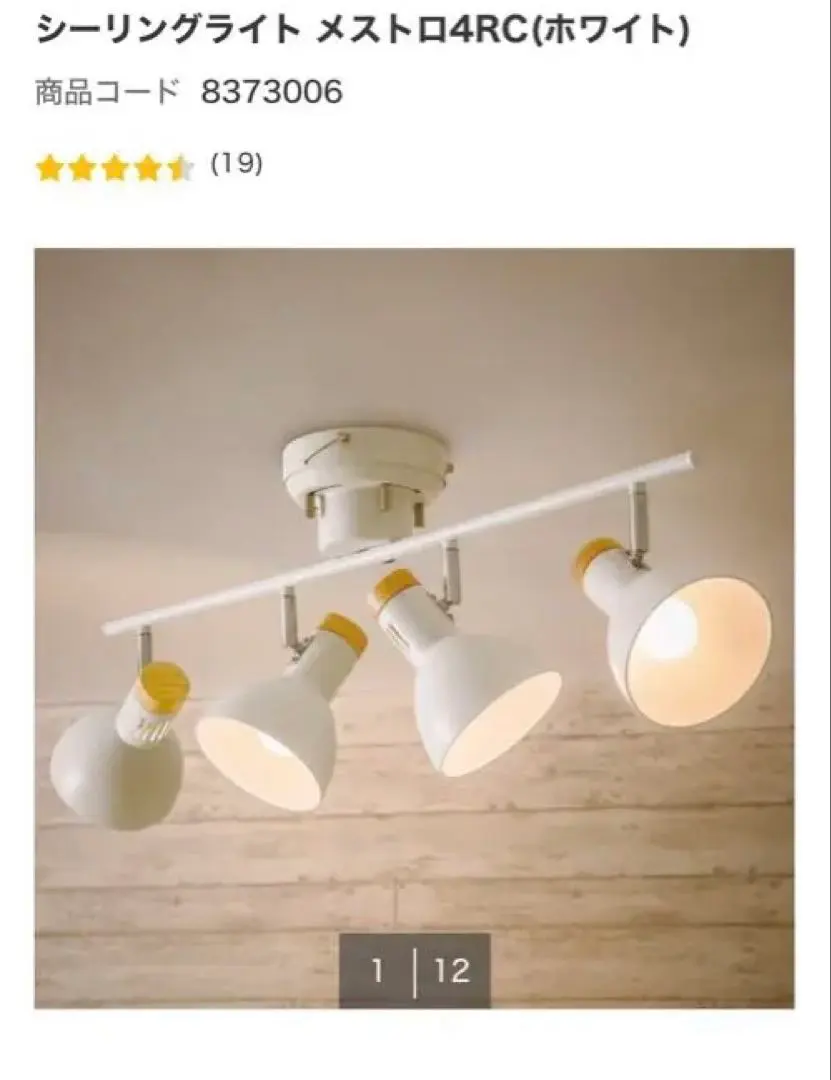
Task: Open the ceiling light product photo
Action: tap(414, 600)
